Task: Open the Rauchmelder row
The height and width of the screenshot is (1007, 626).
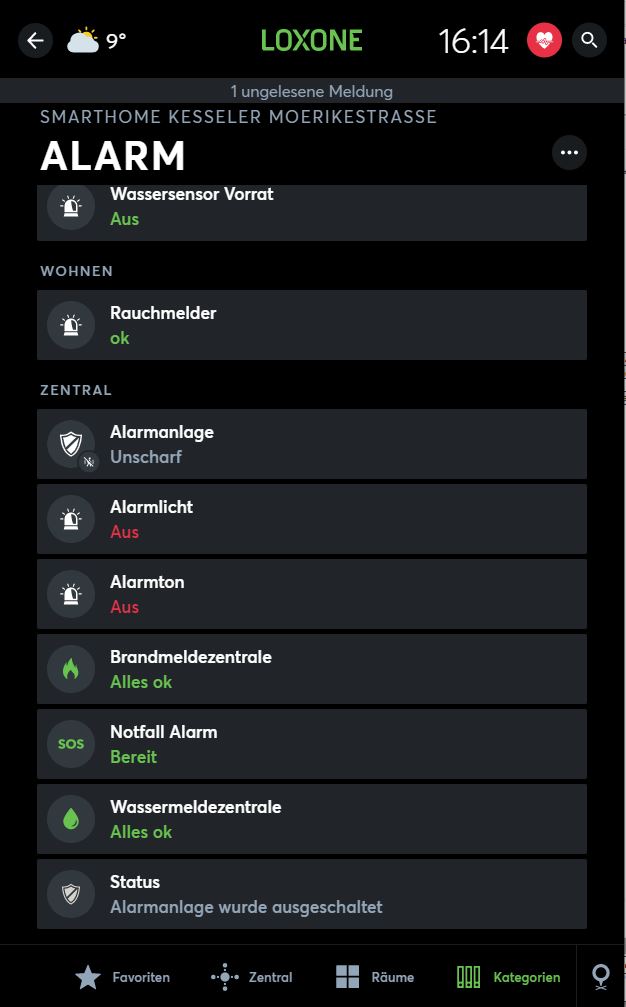Action: (312, 325)
